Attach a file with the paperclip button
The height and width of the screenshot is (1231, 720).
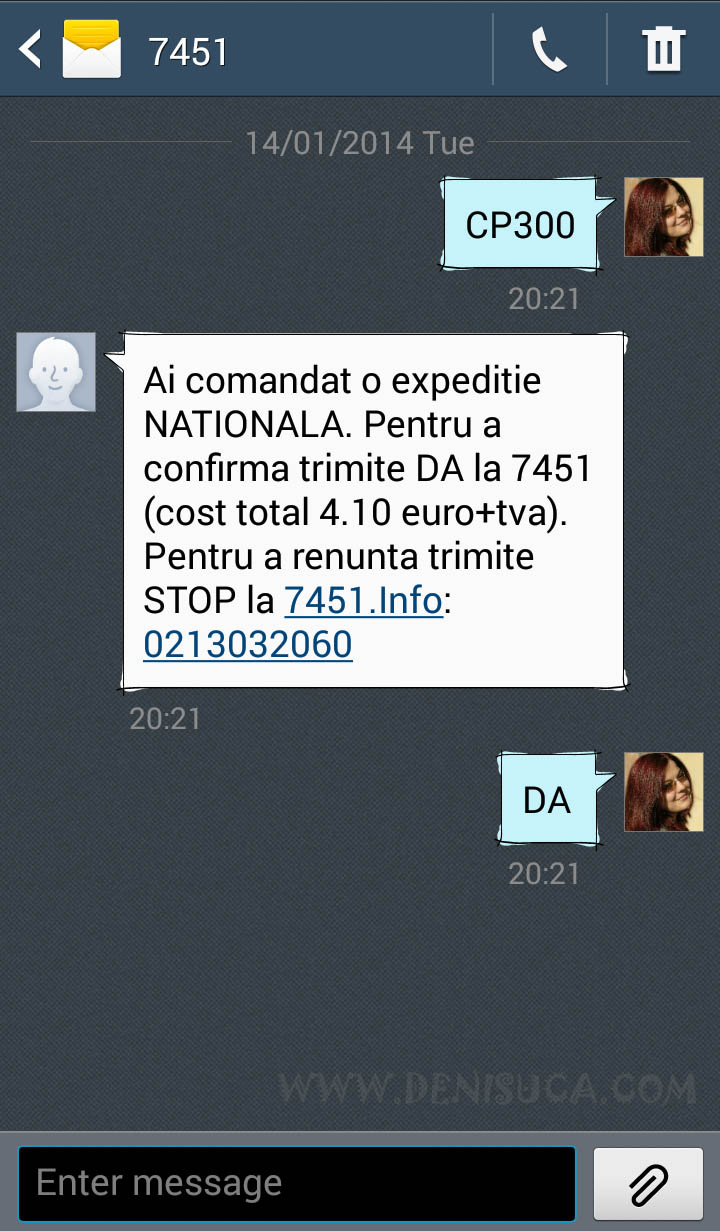click(648, 1184)
